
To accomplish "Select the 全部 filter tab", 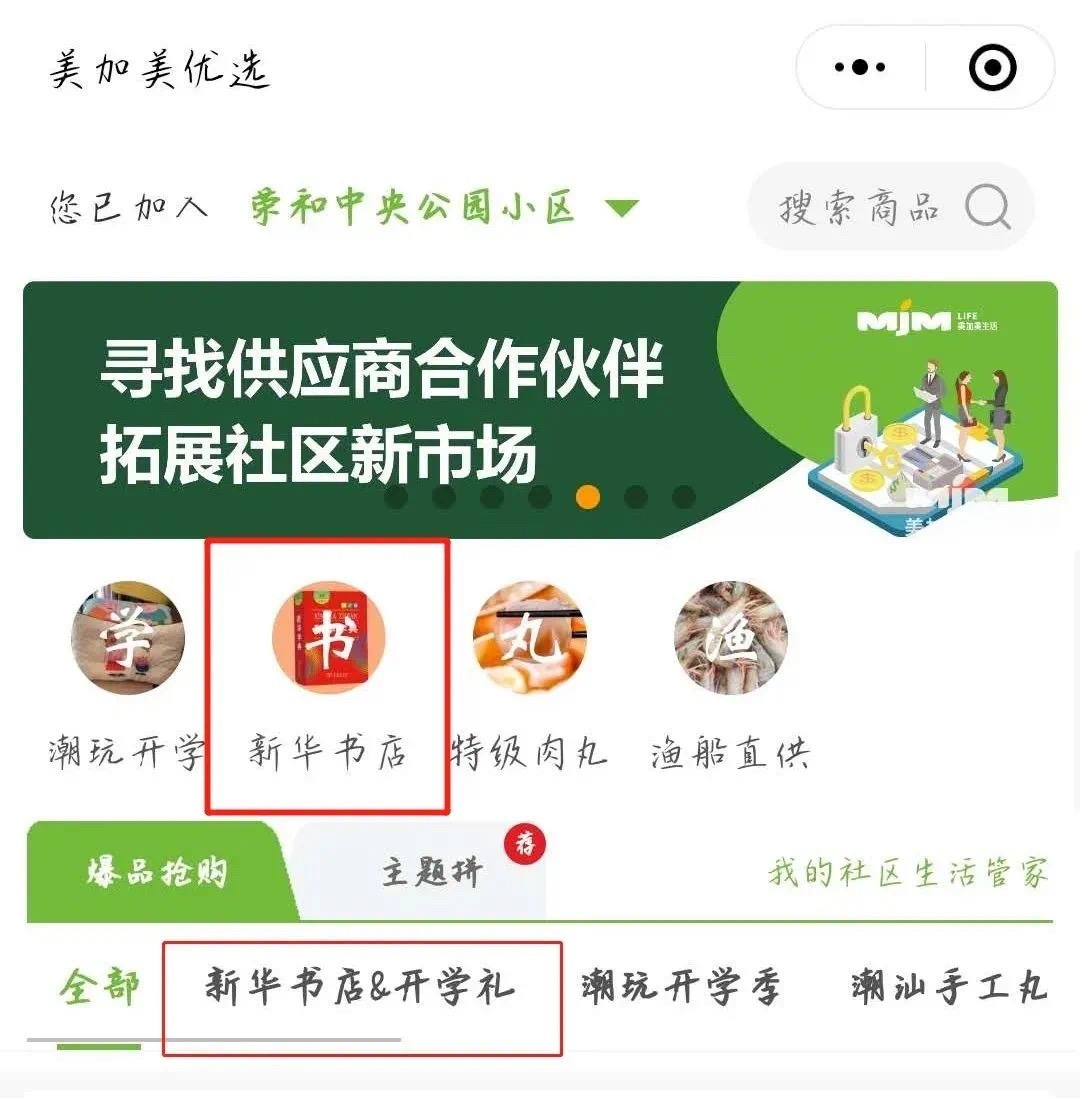I will (x=99, y=987).
